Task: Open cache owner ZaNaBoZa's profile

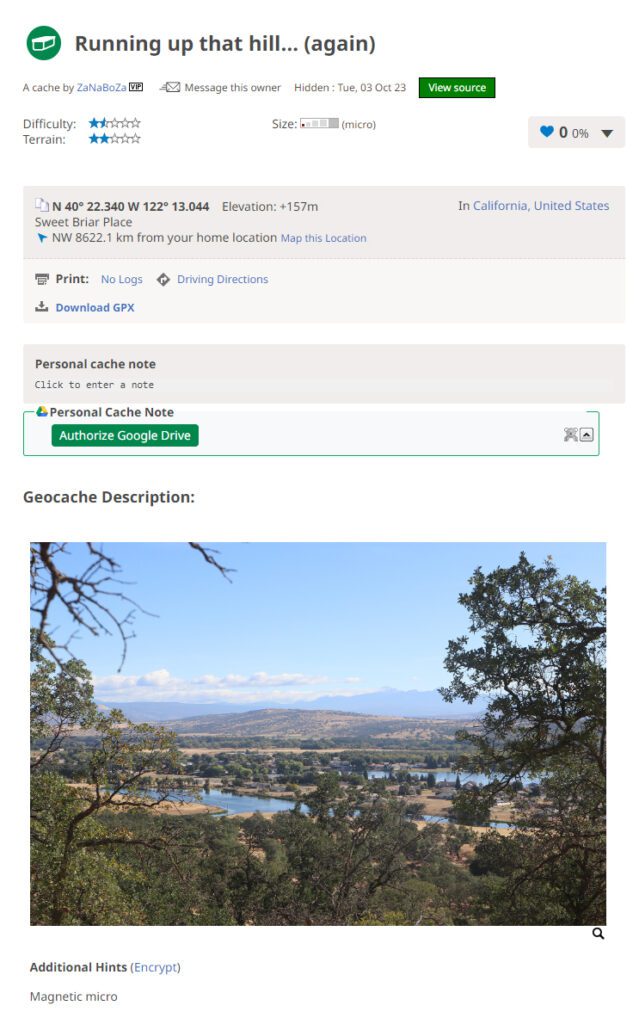Action: coord(101,88)
